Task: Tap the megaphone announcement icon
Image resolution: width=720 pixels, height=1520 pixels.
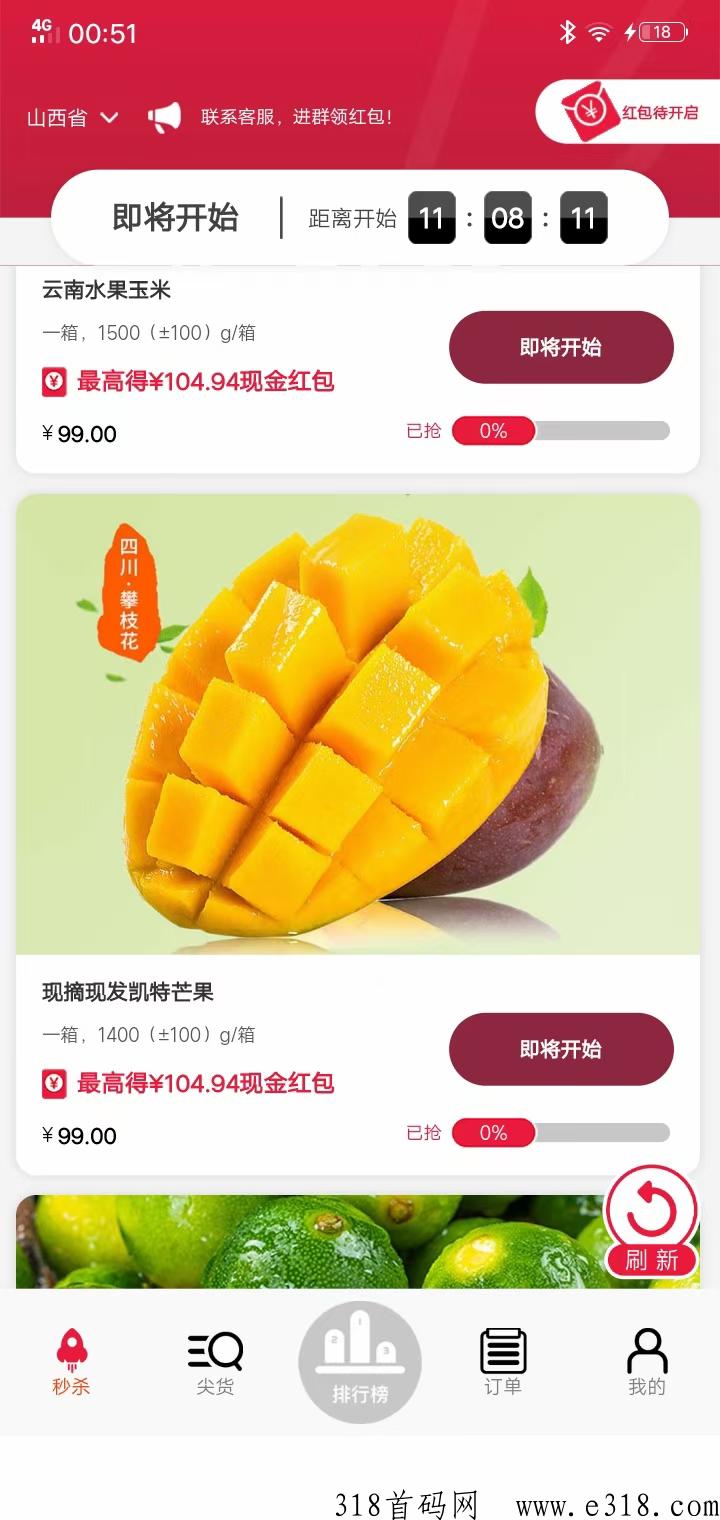Action: 165,117
